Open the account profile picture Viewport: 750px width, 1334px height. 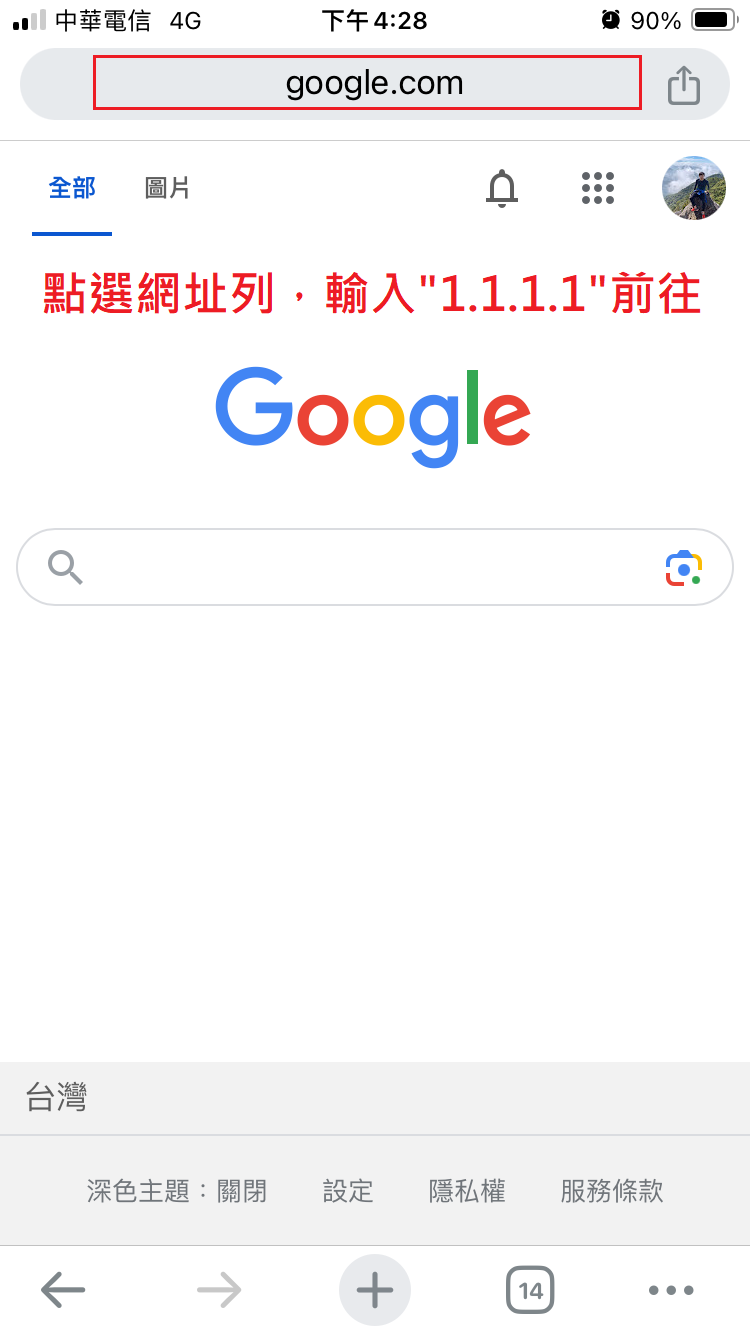pos(694,188)
